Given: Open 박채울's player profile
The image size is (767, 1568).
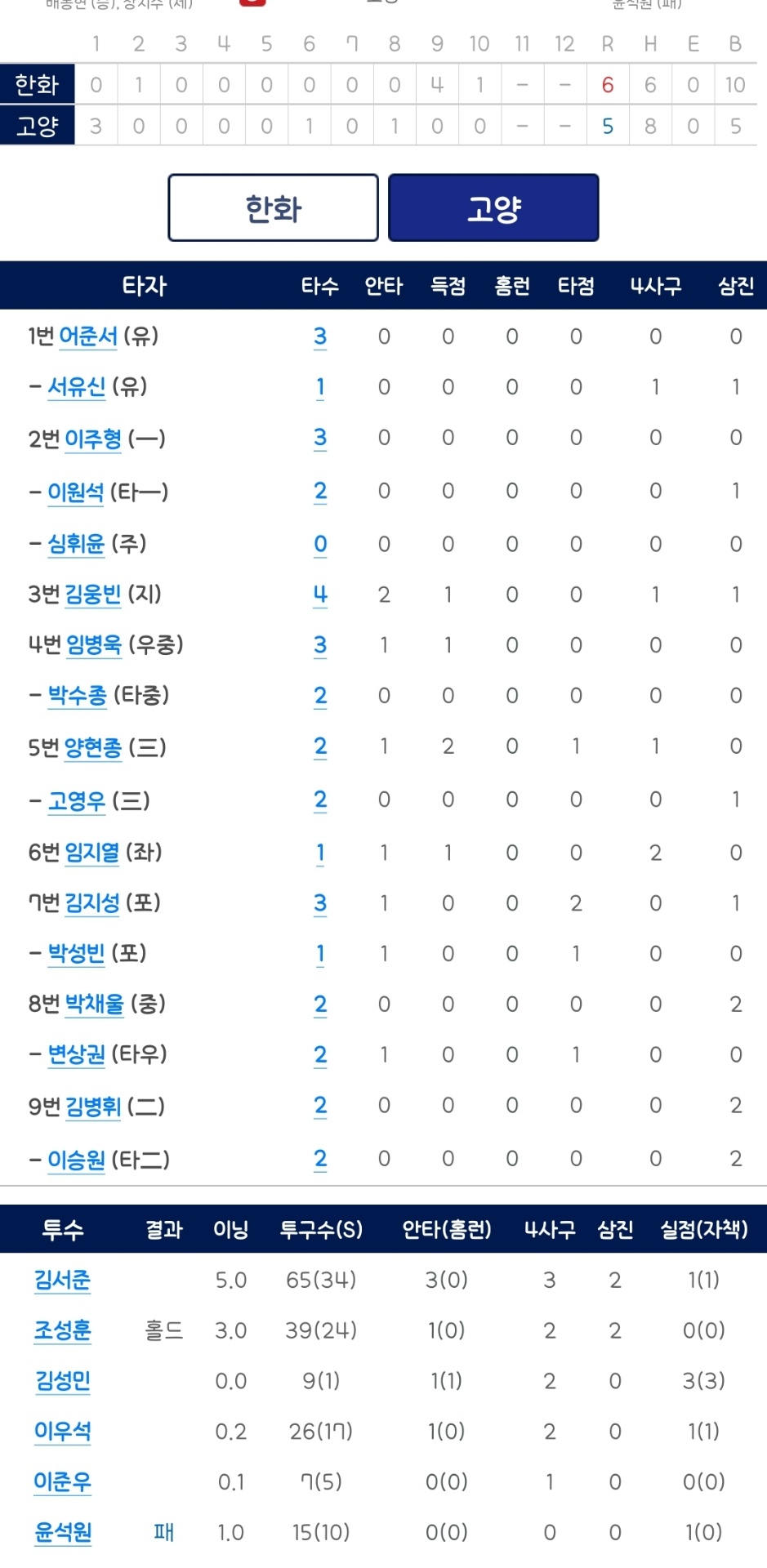Looking at the screenshot, I should (x=94, y=1004).
